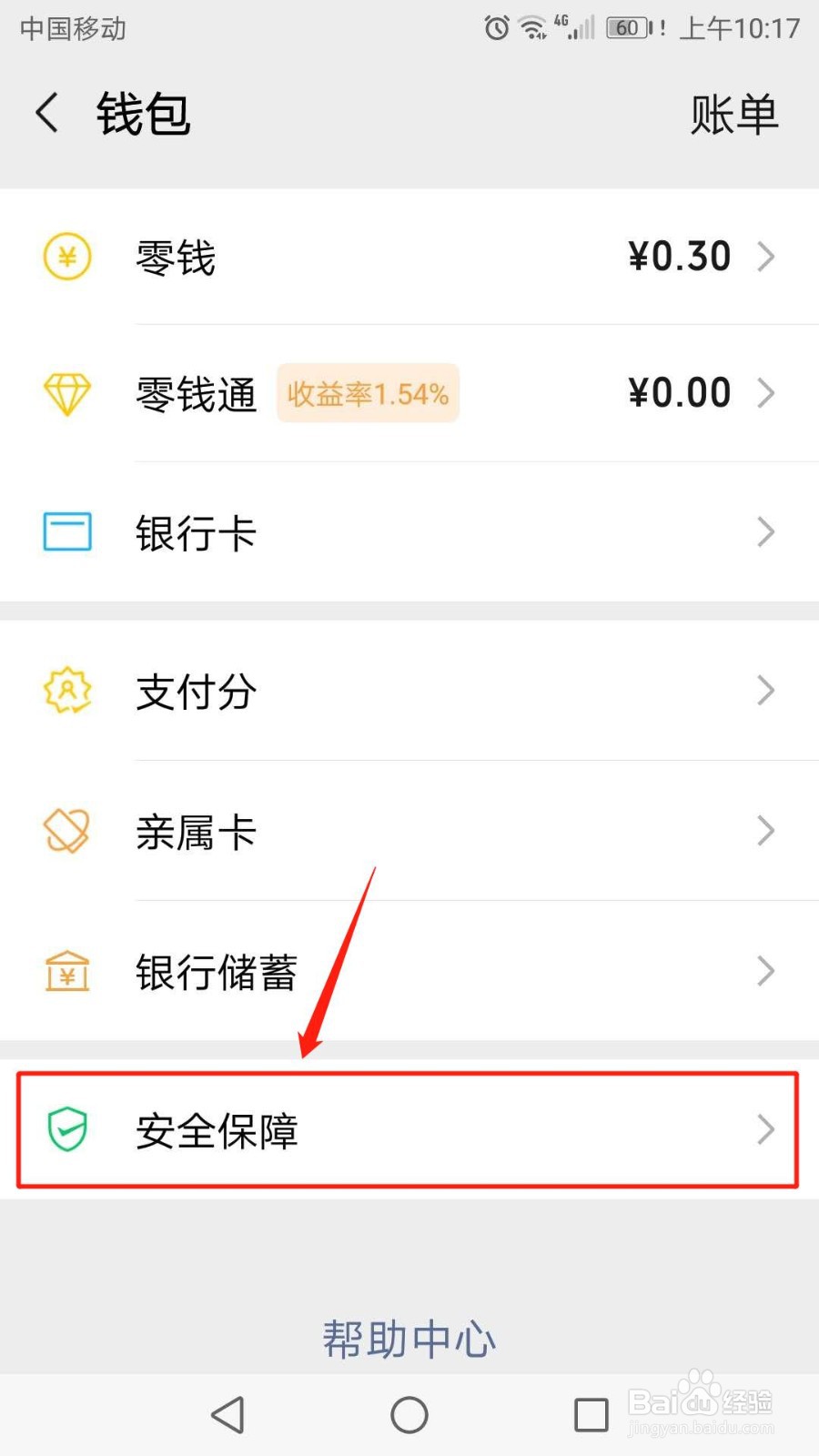Tap the back arrow to exit 钱包
The image size is (819, 1456).
[45, 112]
